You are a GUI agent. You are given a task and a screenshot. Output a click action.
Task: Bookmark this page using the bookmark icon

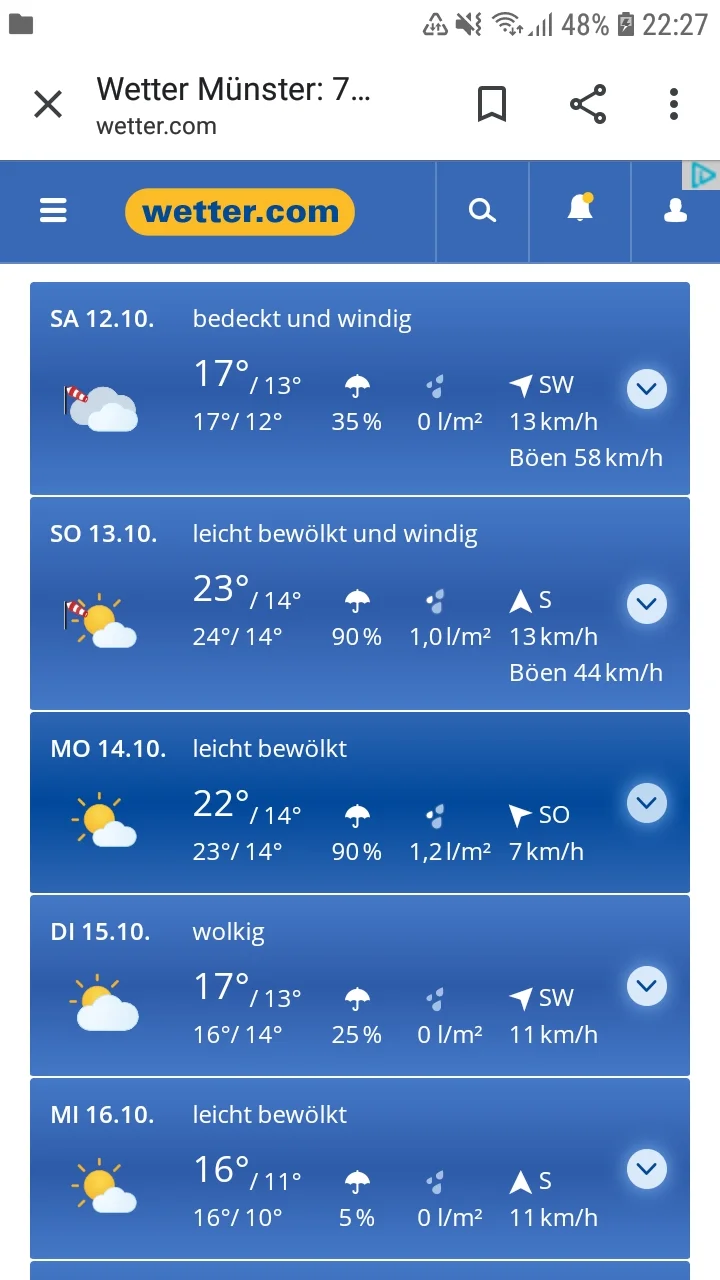(492, 103)
